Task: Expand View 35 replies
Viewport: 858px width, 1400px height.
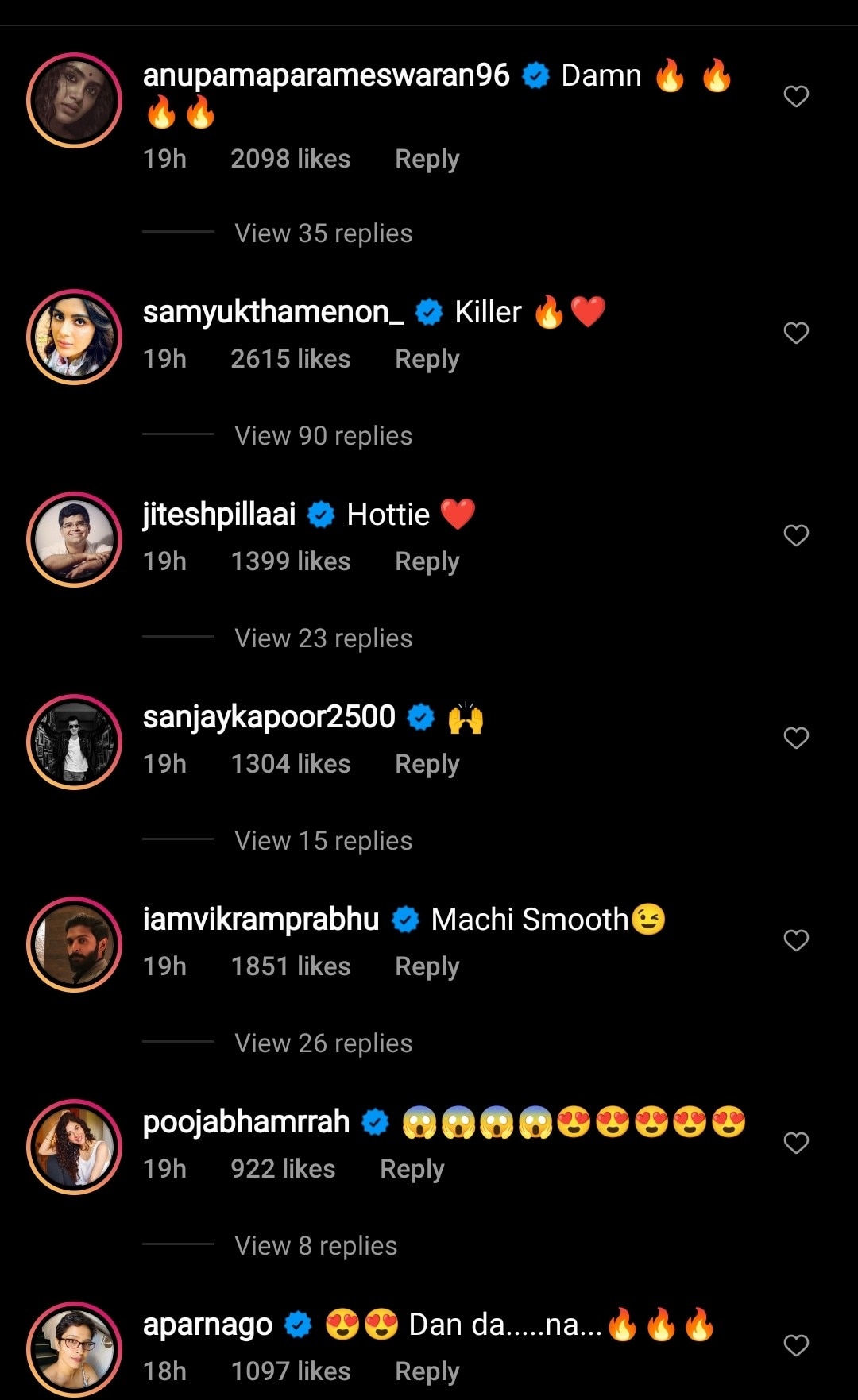Action: point(323,233)
